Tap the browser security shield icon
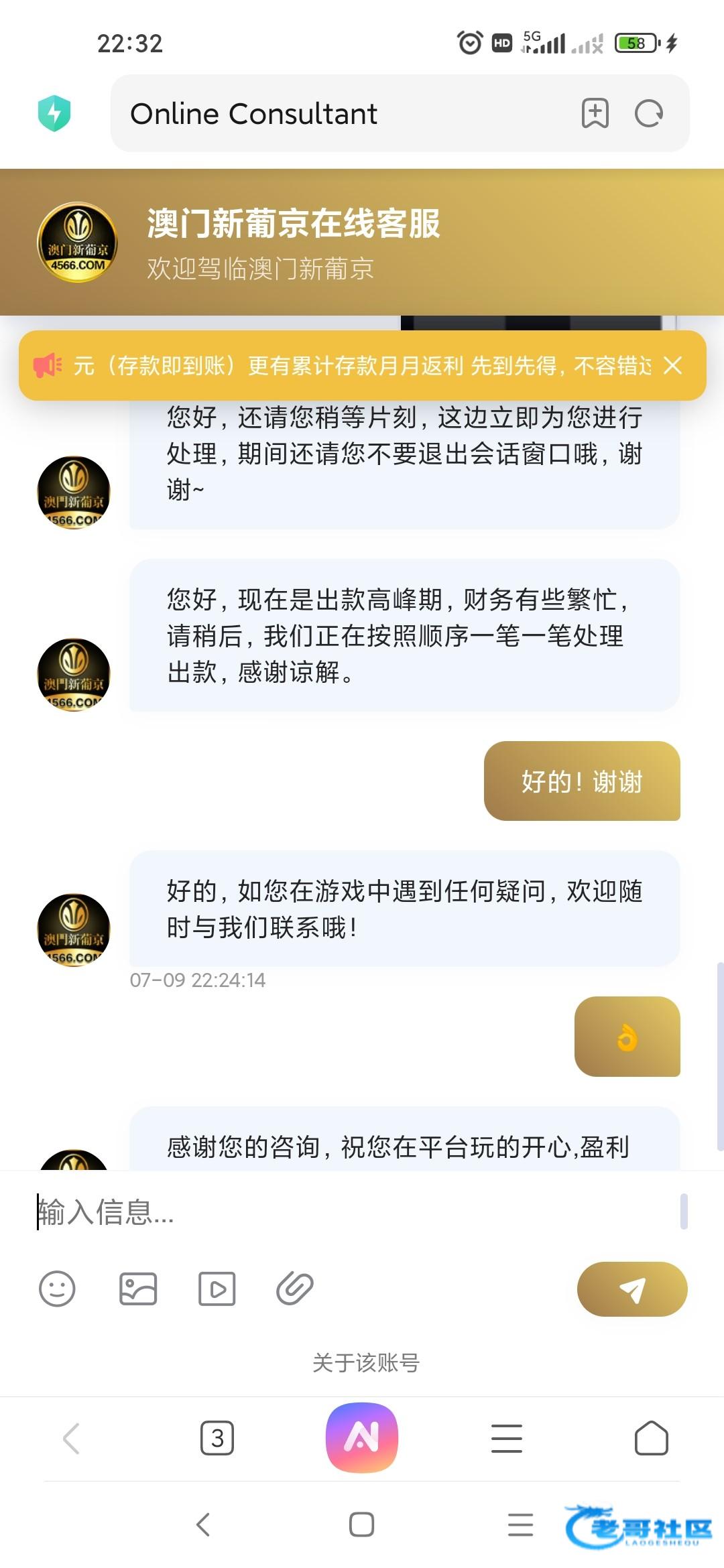Image resolution: width=724 pixels, height=1568 pixels. tap(54, 113)
